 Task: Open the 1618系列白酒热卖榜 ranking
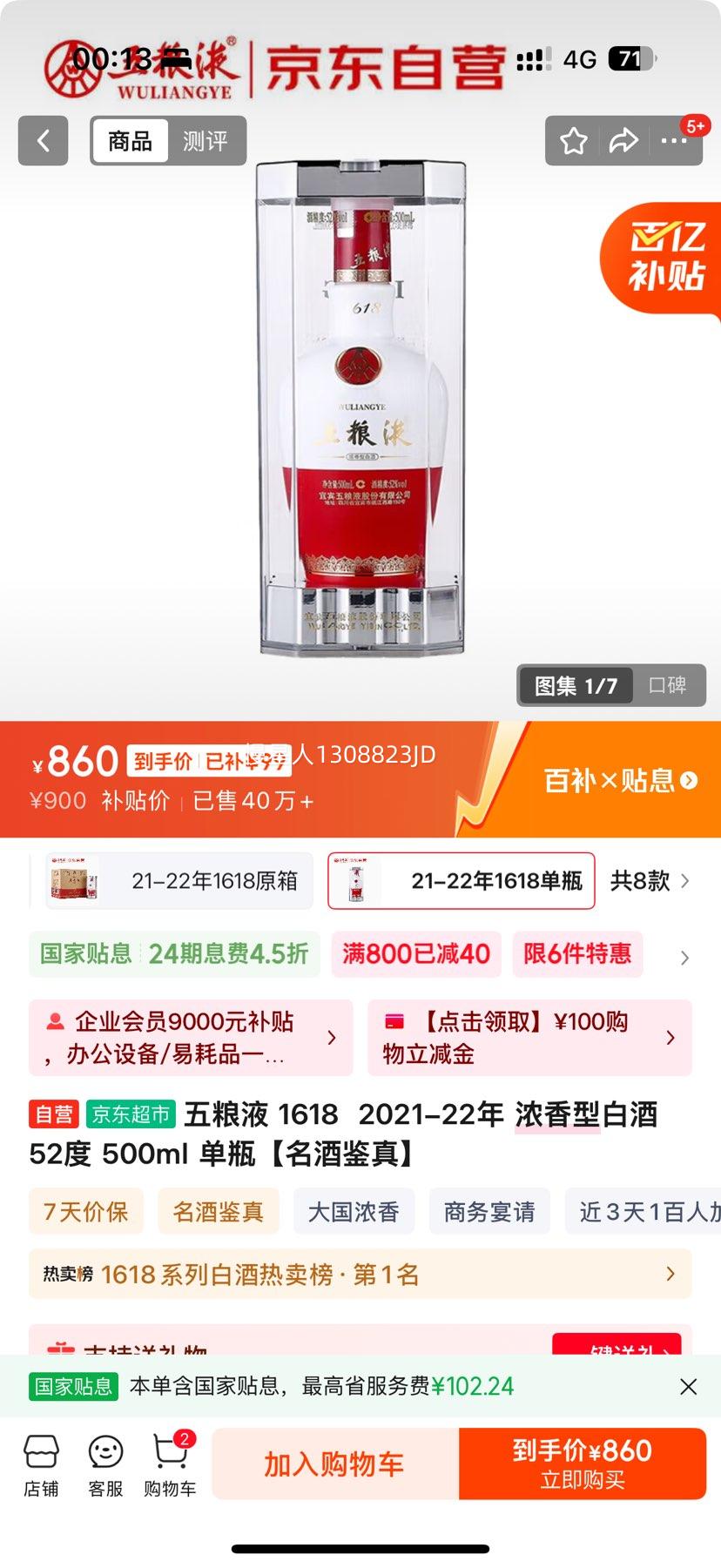[x=360, y=1275]
